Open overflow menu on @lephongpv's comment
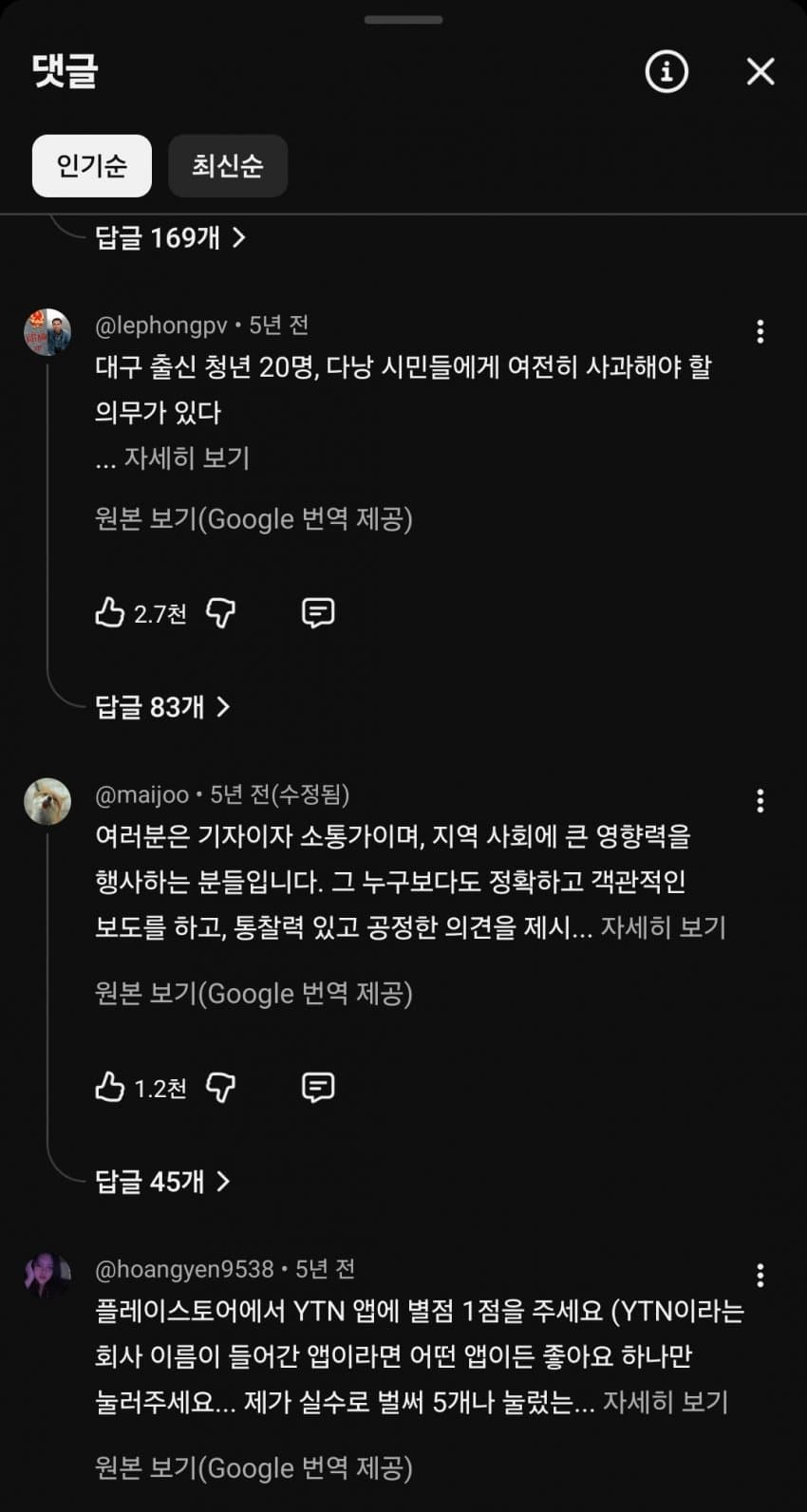The width and height of the screenshot is (807, 1512). [760, 331]
